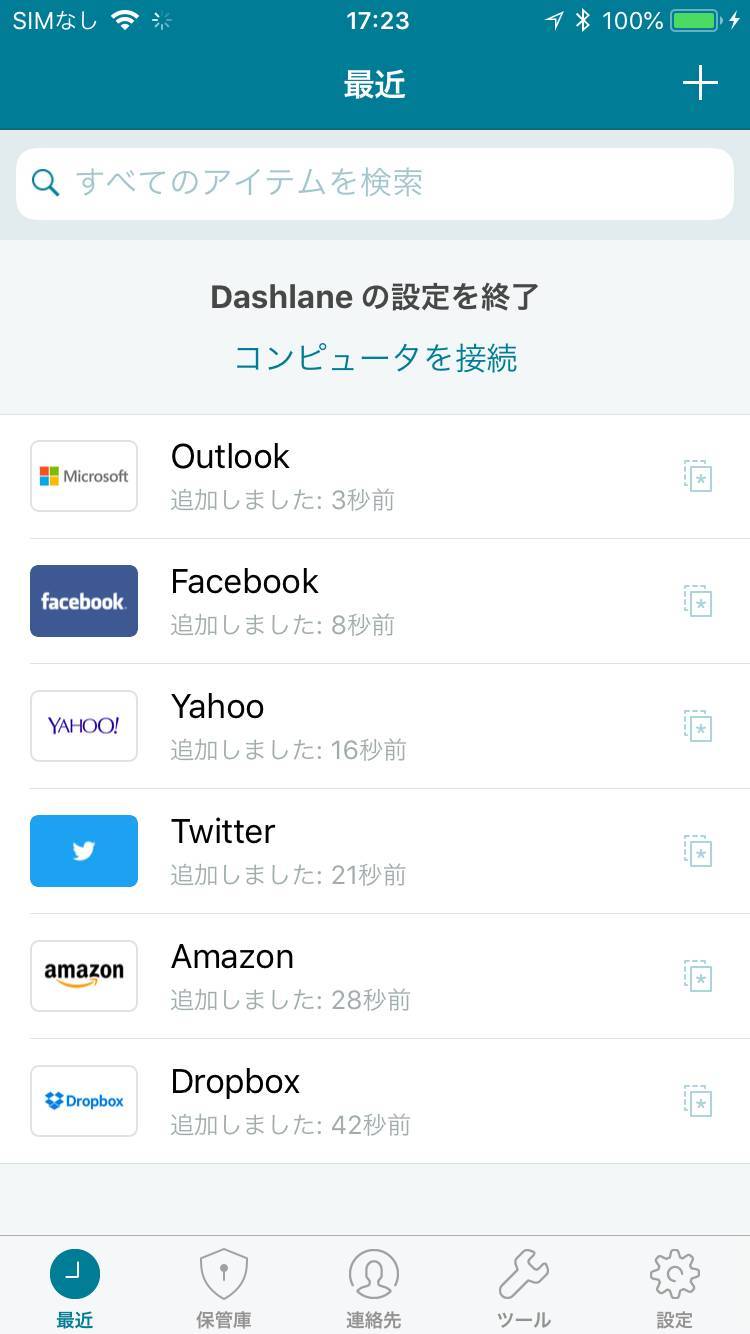
Task: Focus the すべてのアイテムを検索 search field
Action: (375, 184)
